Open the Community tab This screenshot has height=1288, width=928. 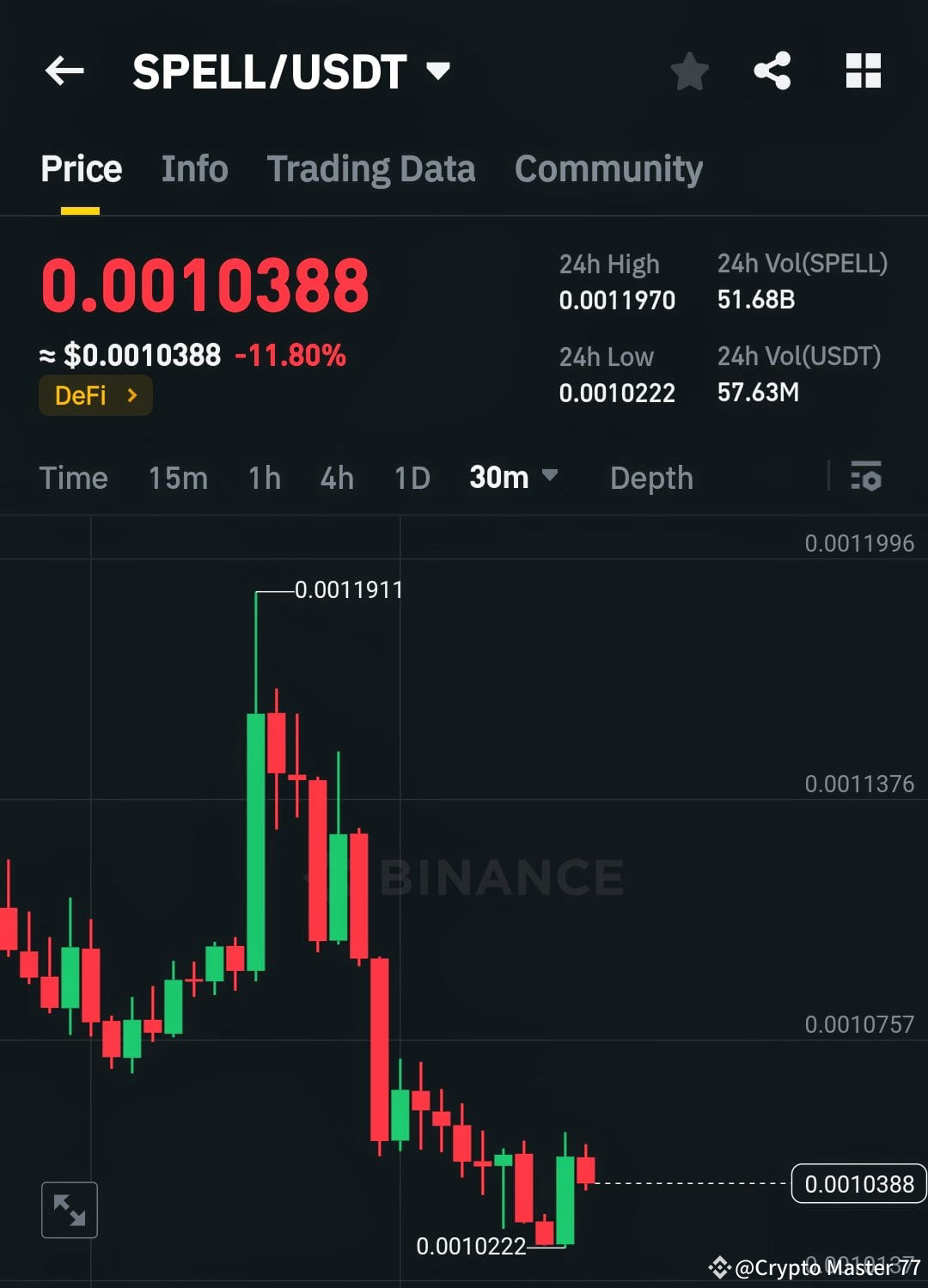click(607, 168)
